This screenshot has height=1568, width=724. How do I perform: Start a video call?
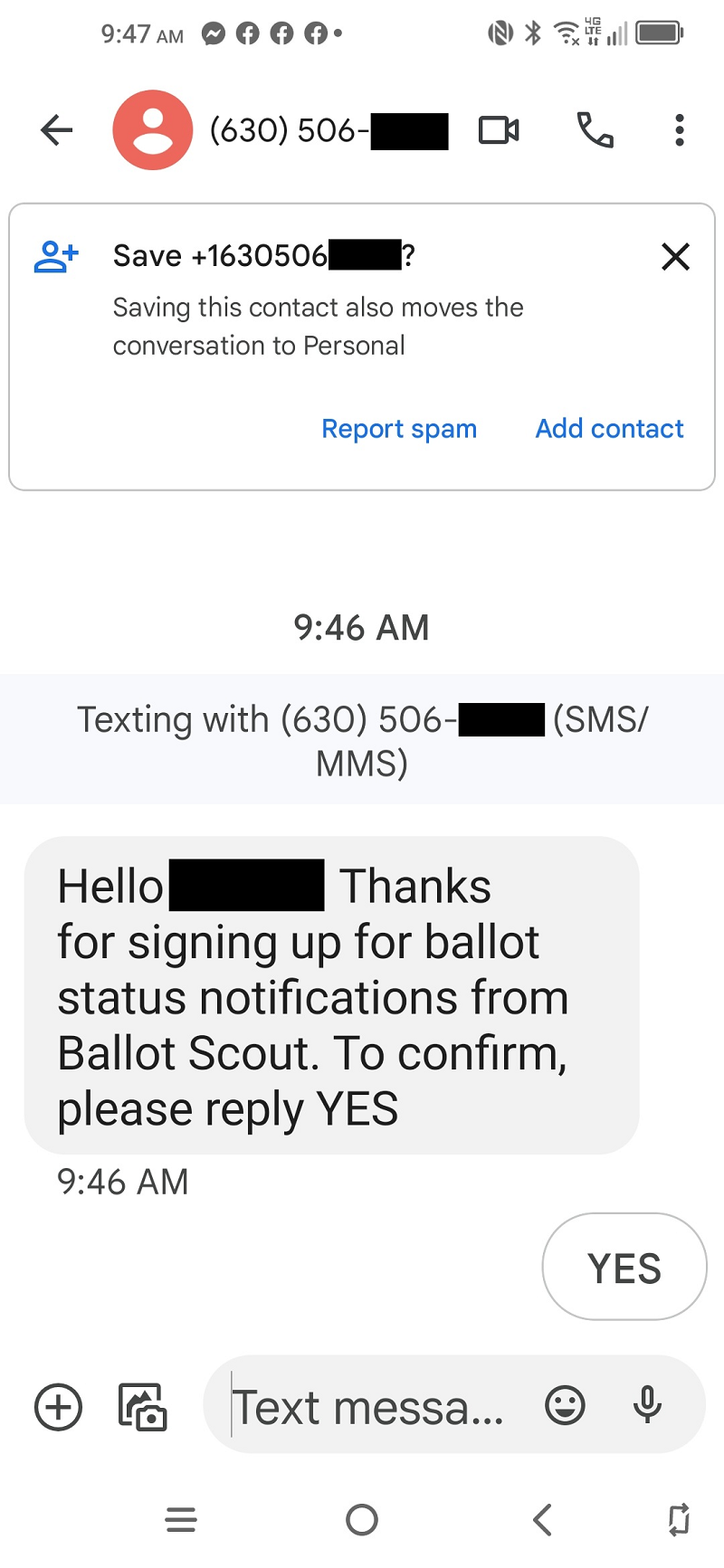click(499, 130)
